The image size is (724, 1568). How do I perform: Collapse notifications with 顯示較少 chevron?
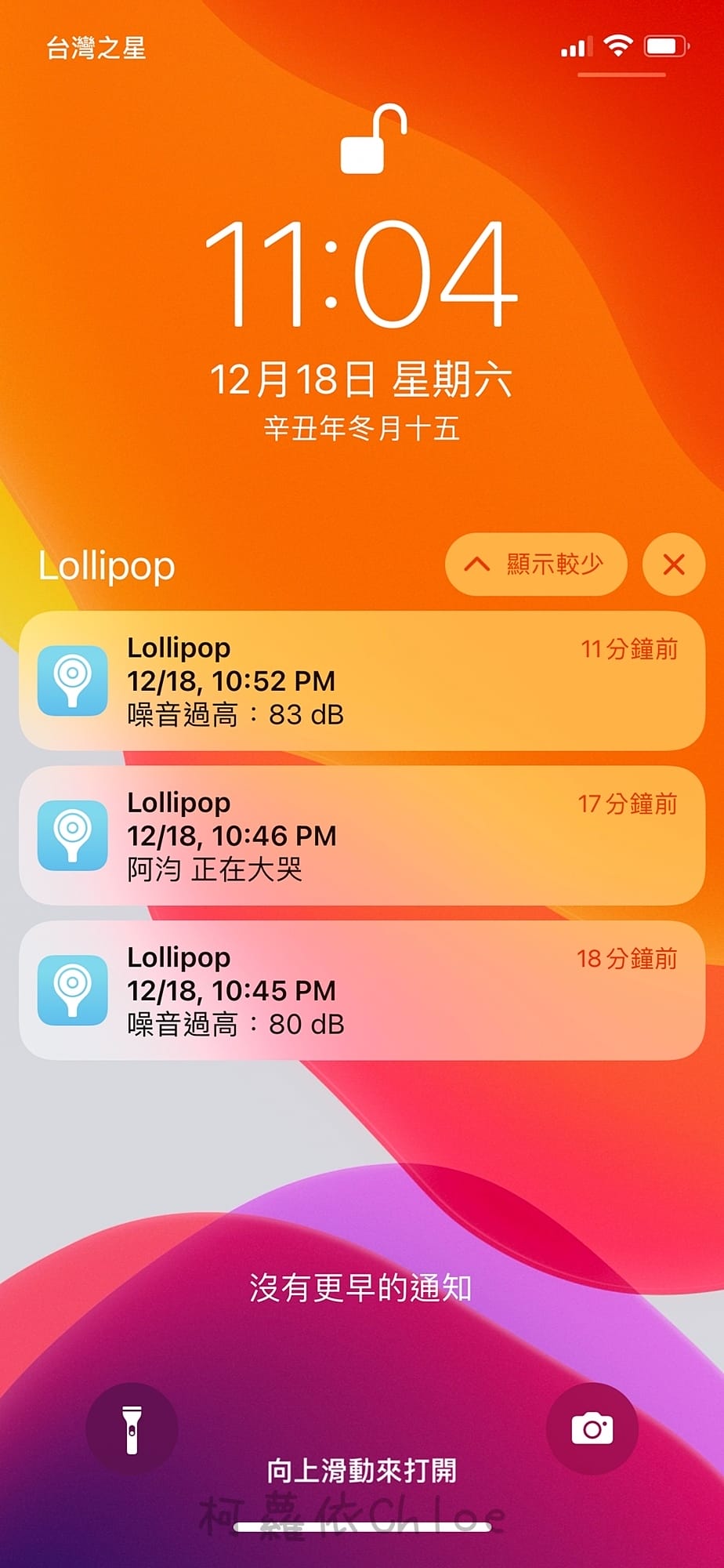pyautogui.click(x=476, y=564)
